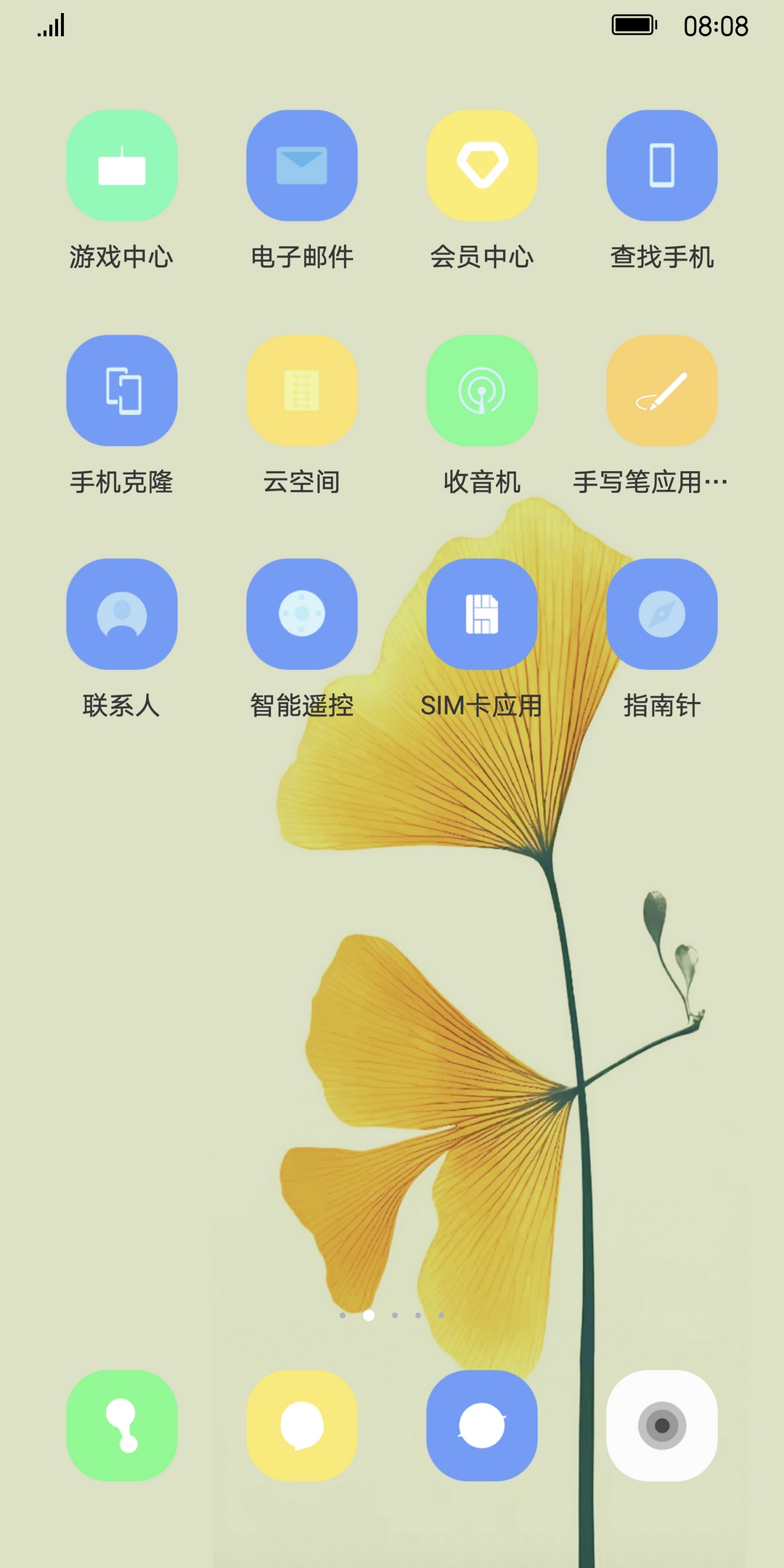
Task: Open the camera app in dock
Action: coord(662,1426)
